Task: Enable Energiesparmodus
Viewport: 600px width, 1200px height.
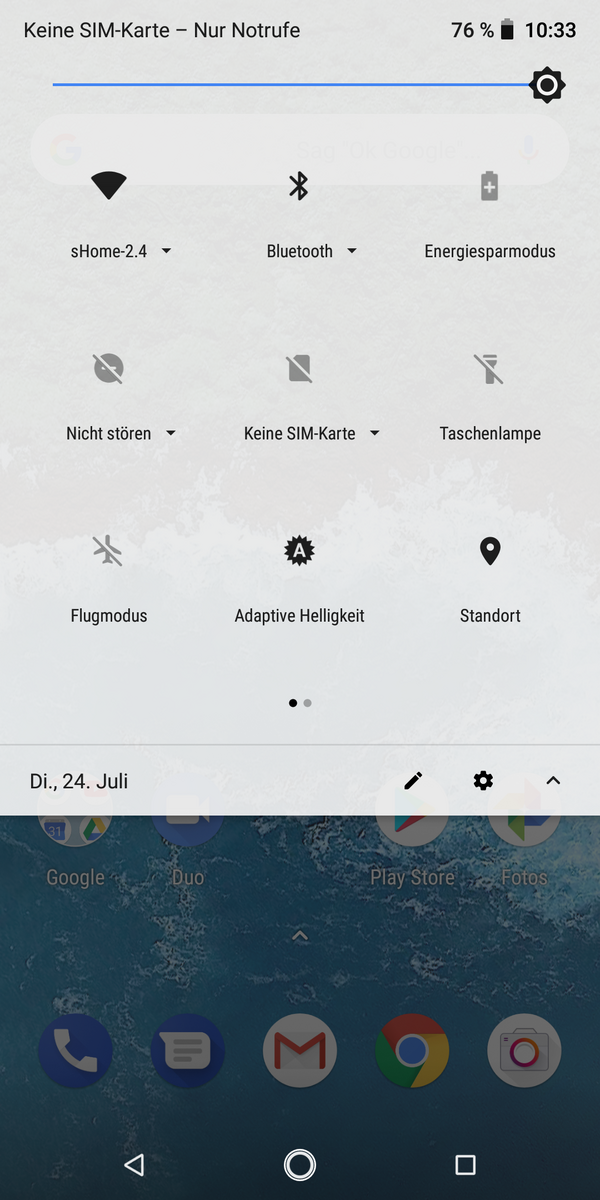Action: point(489,187)
